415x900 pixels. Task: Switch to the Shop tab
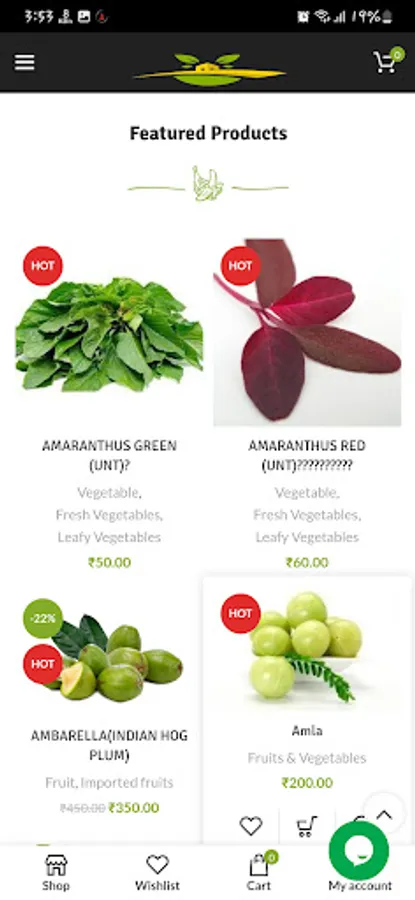[x=56, y=872]
